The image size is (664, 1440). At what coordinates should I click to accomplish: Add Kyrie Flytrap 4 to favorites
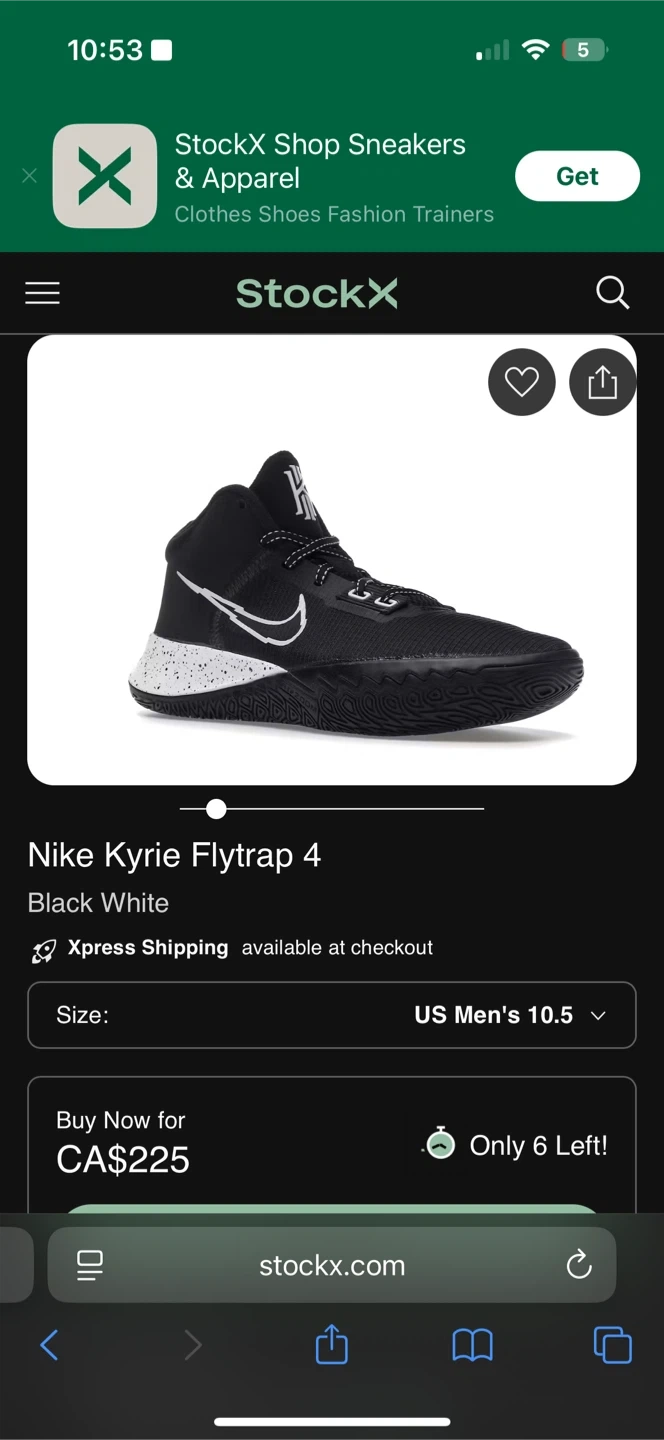click(x=521, y=382)
